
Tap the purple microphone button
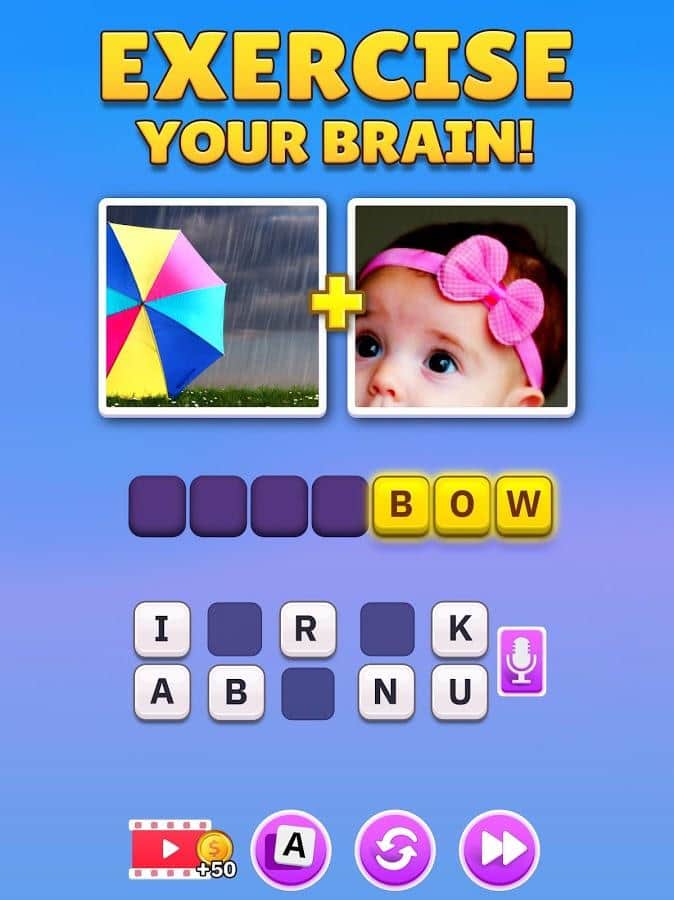pyautogui.click(x=521, y=661)
